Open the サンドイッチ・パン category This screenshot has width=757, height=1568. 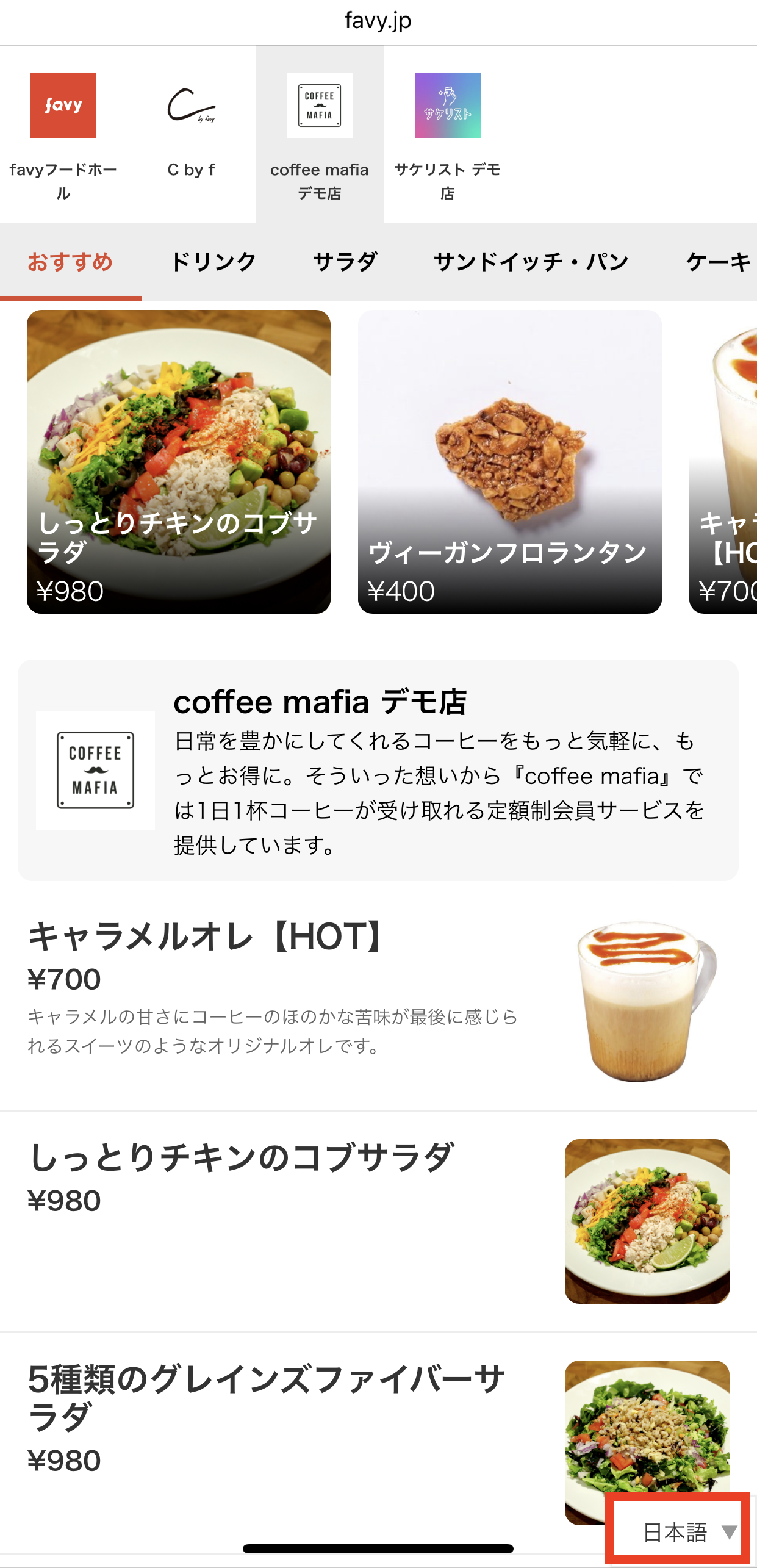tap(531, 262)
